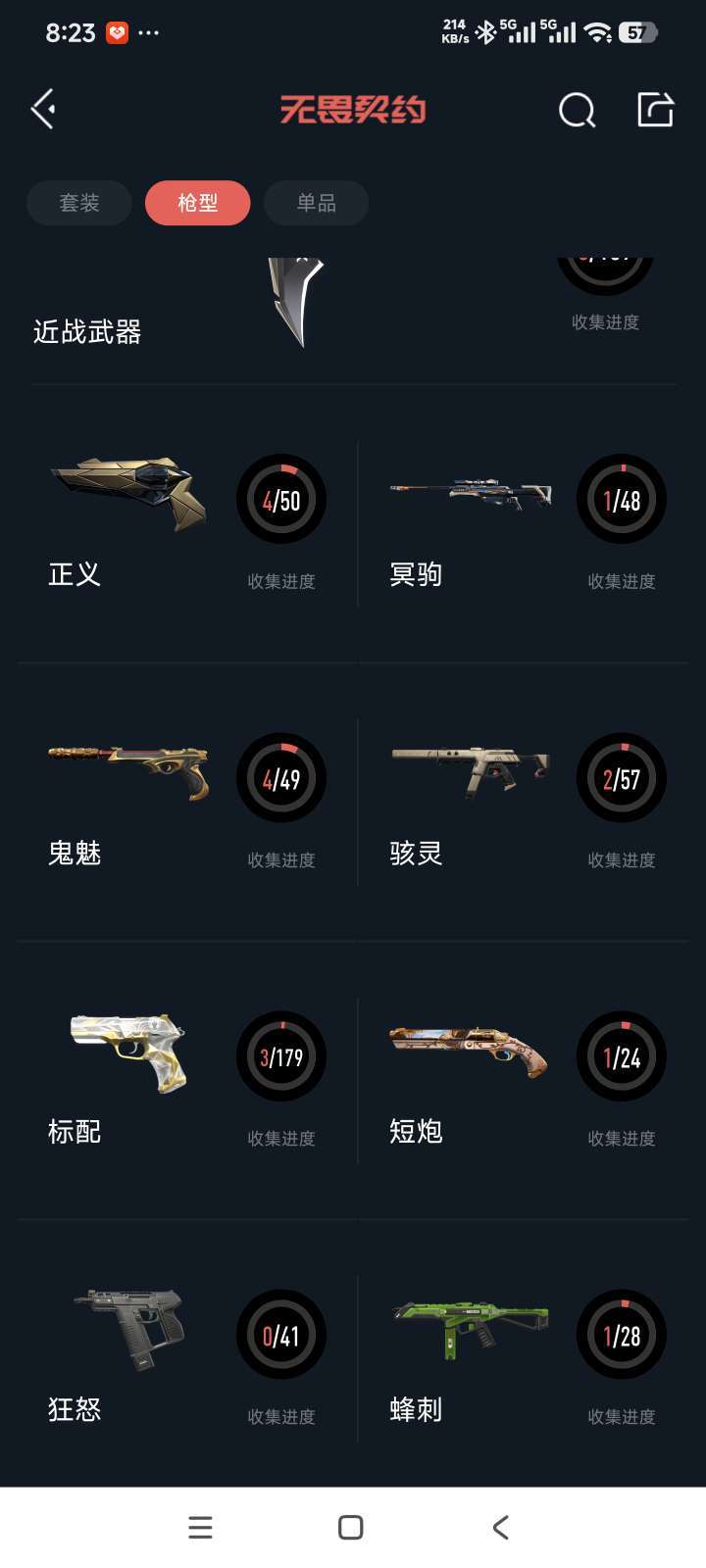706x1568 pixels.
Task: Open the 近战武器 collection
Action: tap(88, 331)
